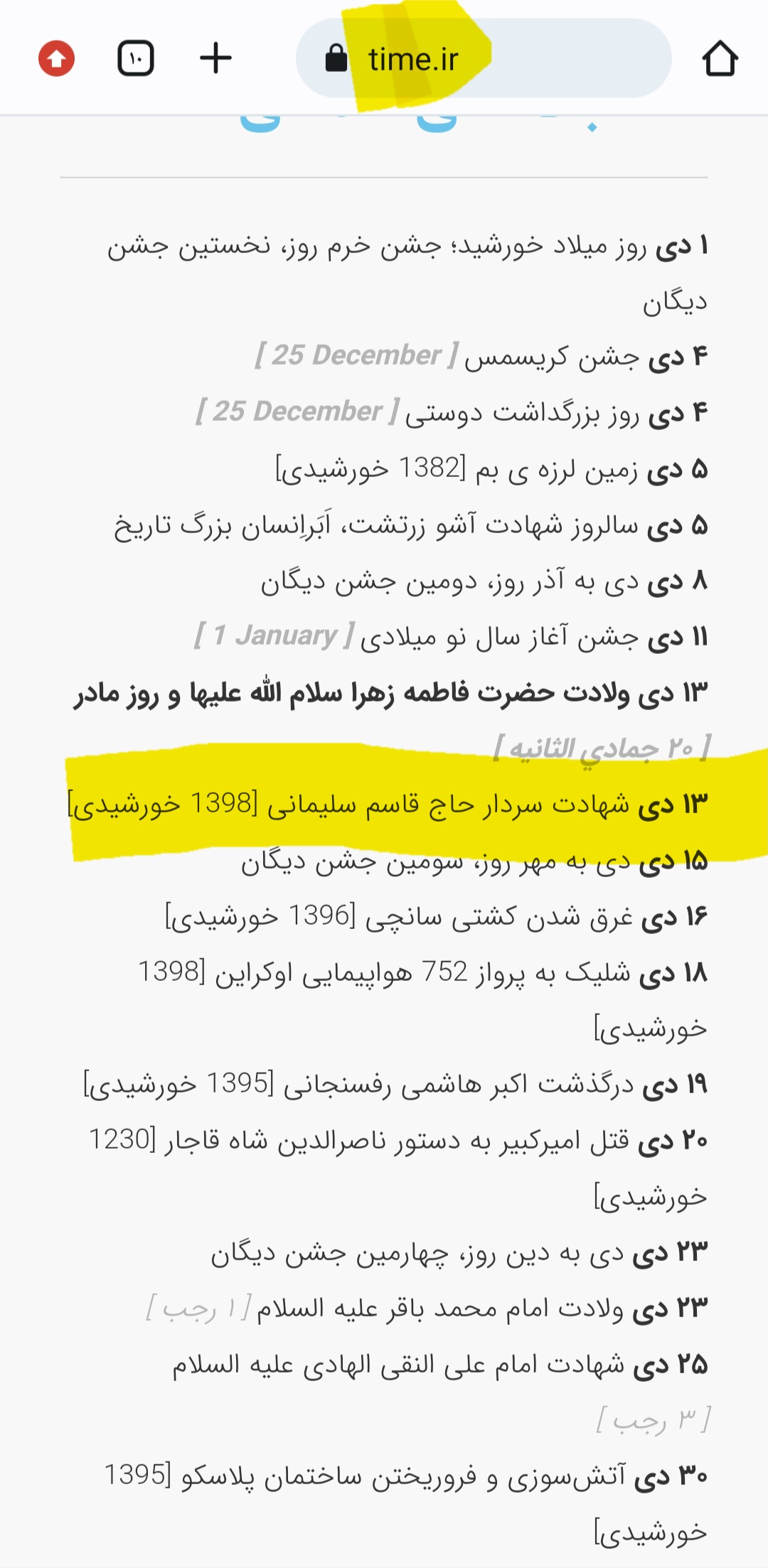Tap the time.ir address bar

[484, 58]
